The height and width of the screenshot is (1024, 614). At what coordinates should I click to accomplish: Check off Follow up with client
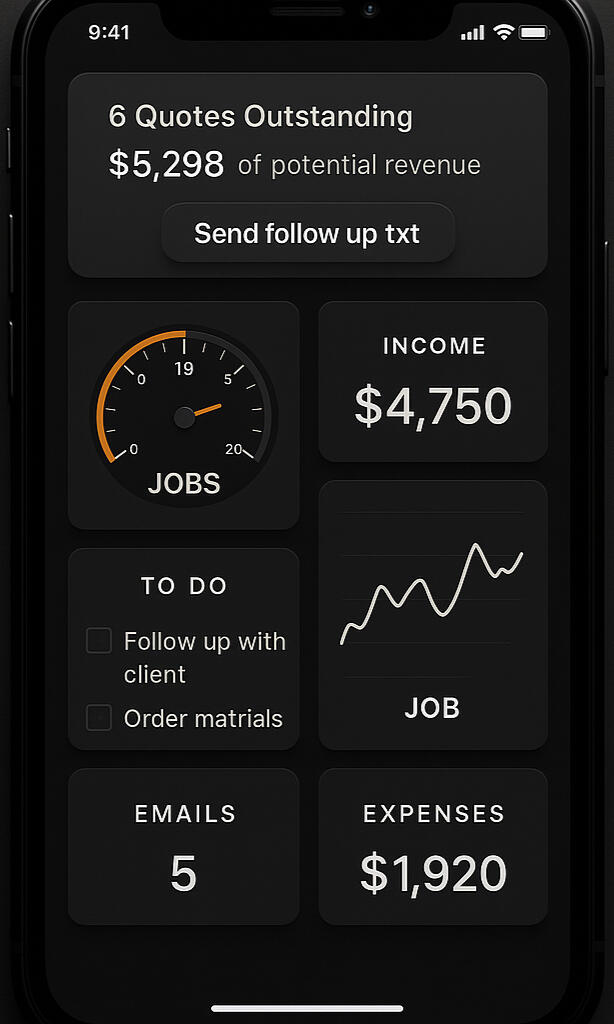[x=99, y=641]
